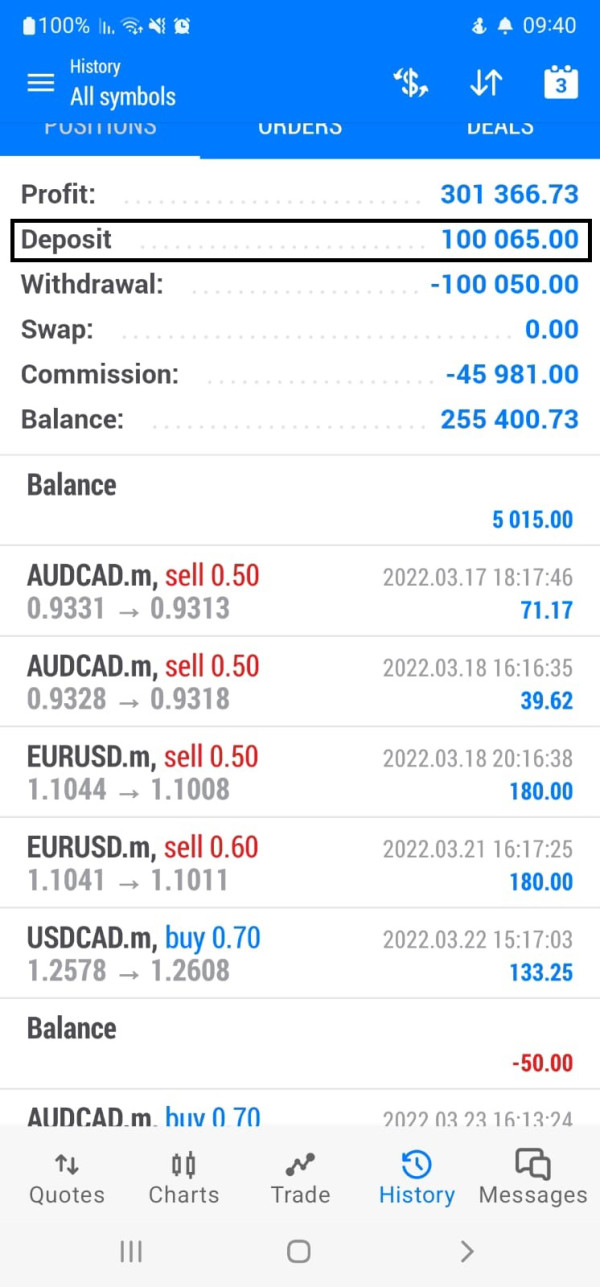Screen dimensions: 600x1287
Task: Open AUDCAD.m sell trade with profit 71.17
Action: [x=300, y=591]
